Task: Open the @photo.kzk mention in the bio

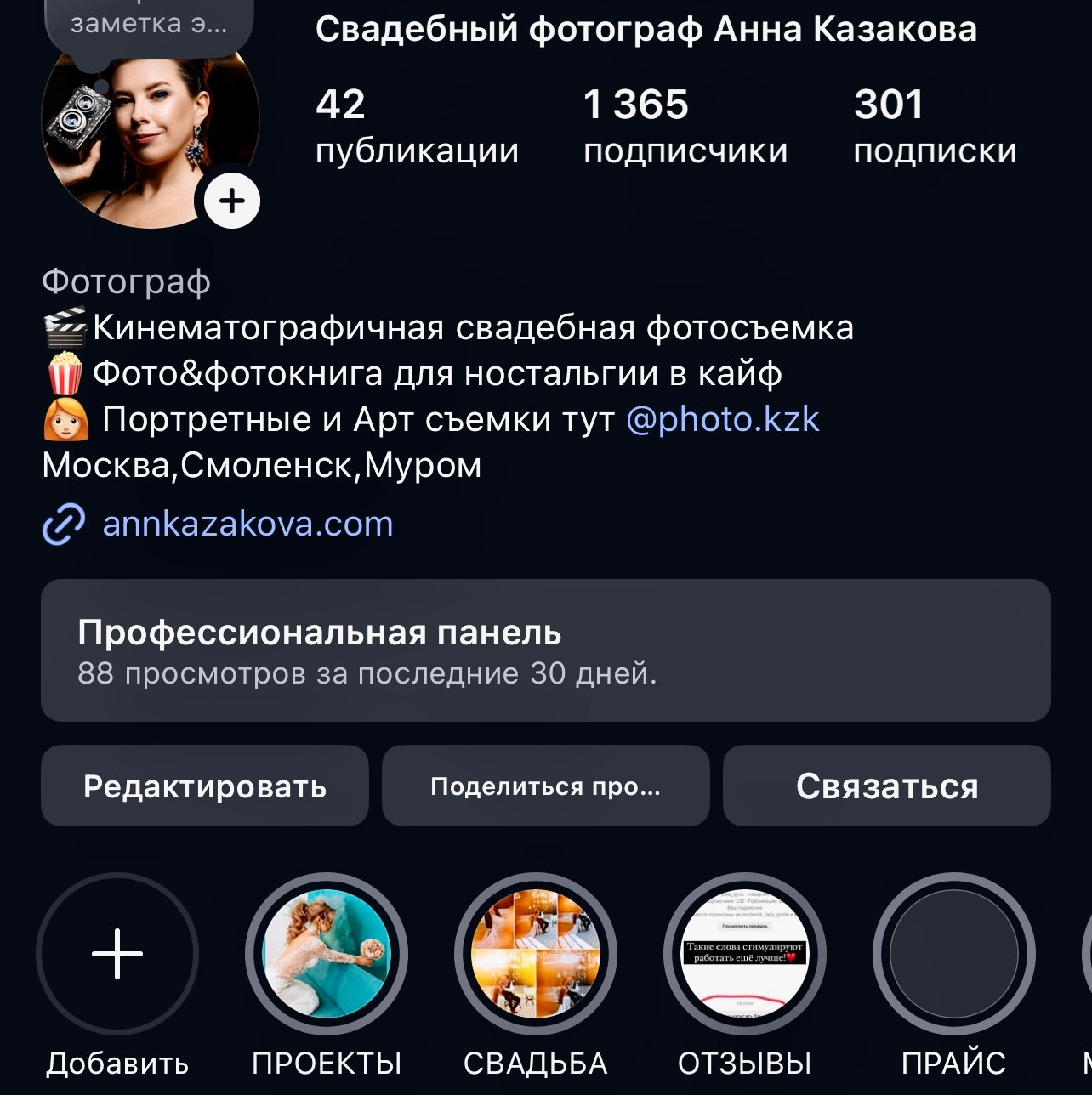Action: click(x=722, y=418)
